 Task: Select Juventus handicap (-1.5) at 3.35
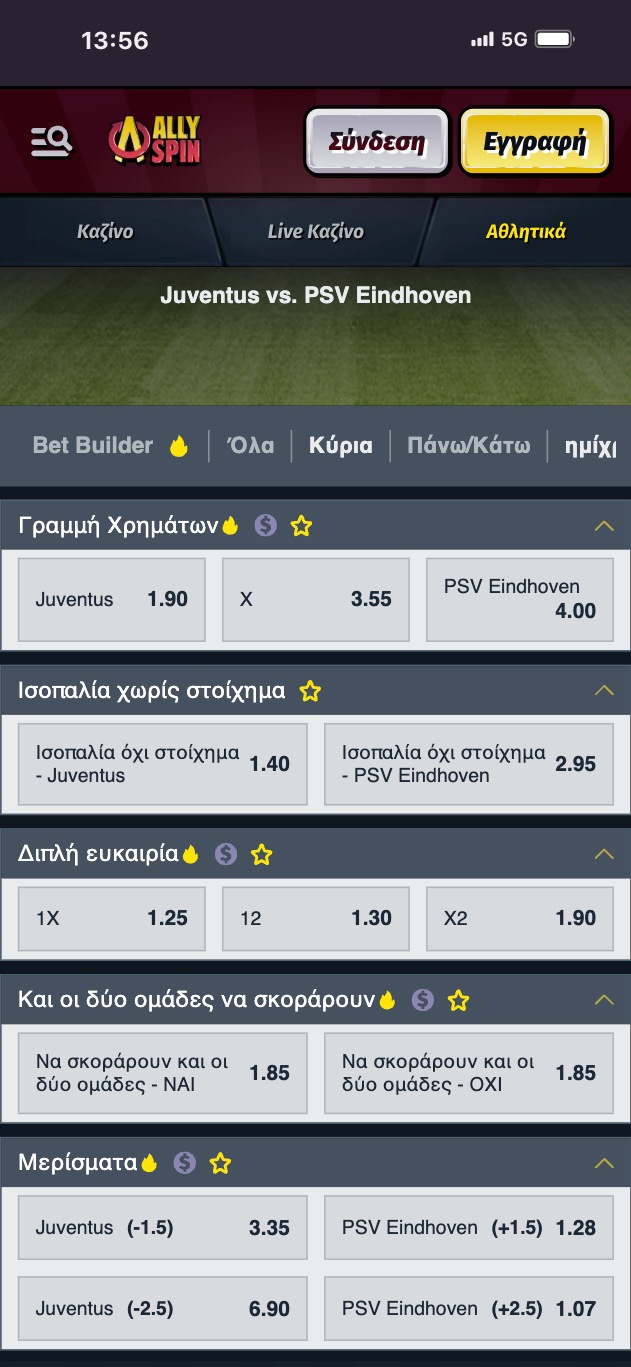tap(162, 1228)
